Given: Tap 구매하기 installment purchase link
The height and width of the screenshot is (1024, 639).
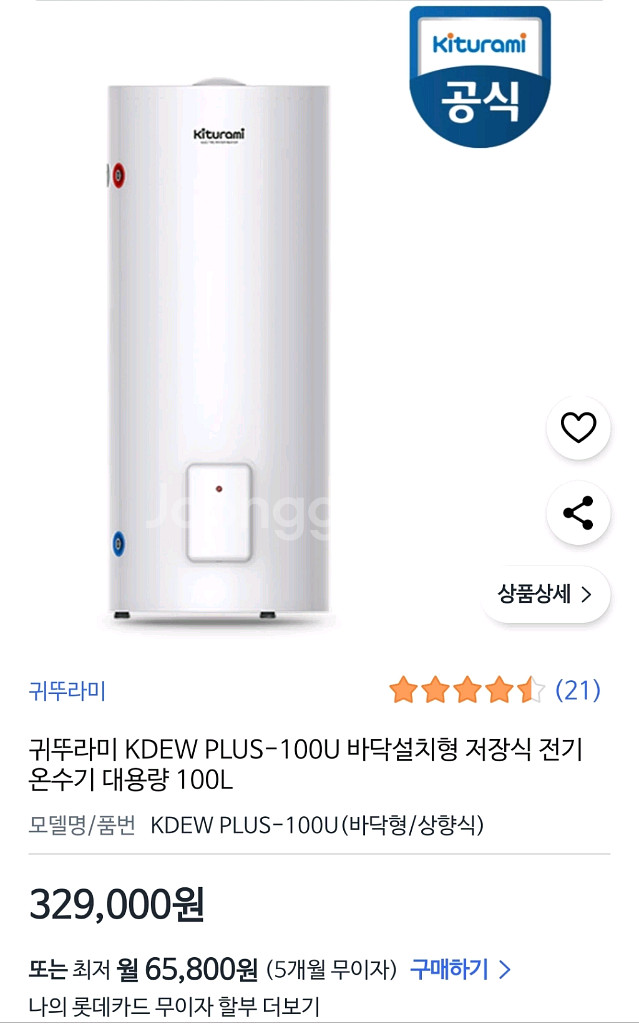Looking at the screenshot, I should pyautogui.click(x=461, y=969).
